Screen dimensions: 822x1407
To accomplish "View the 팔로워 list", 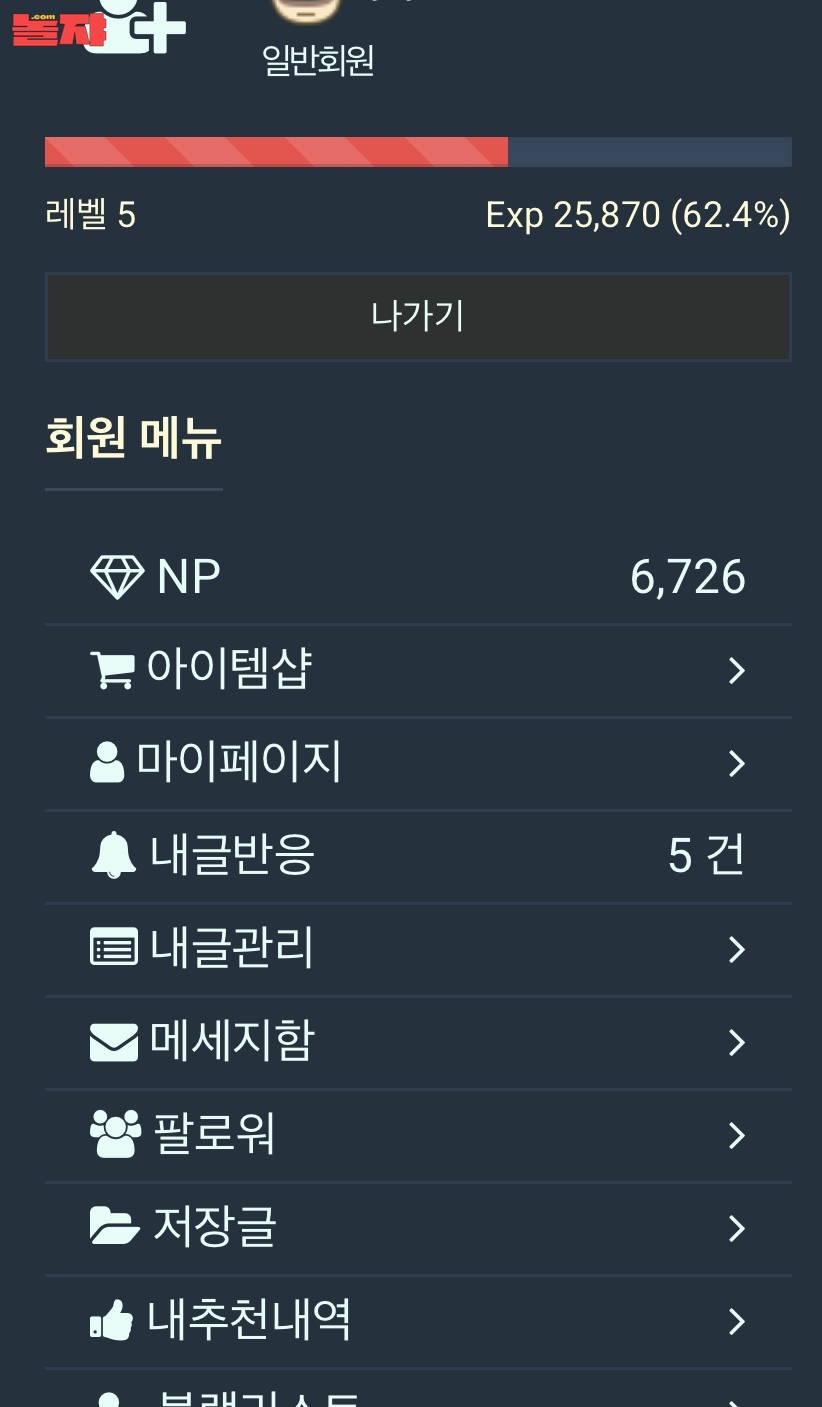I will point(418,1135).
